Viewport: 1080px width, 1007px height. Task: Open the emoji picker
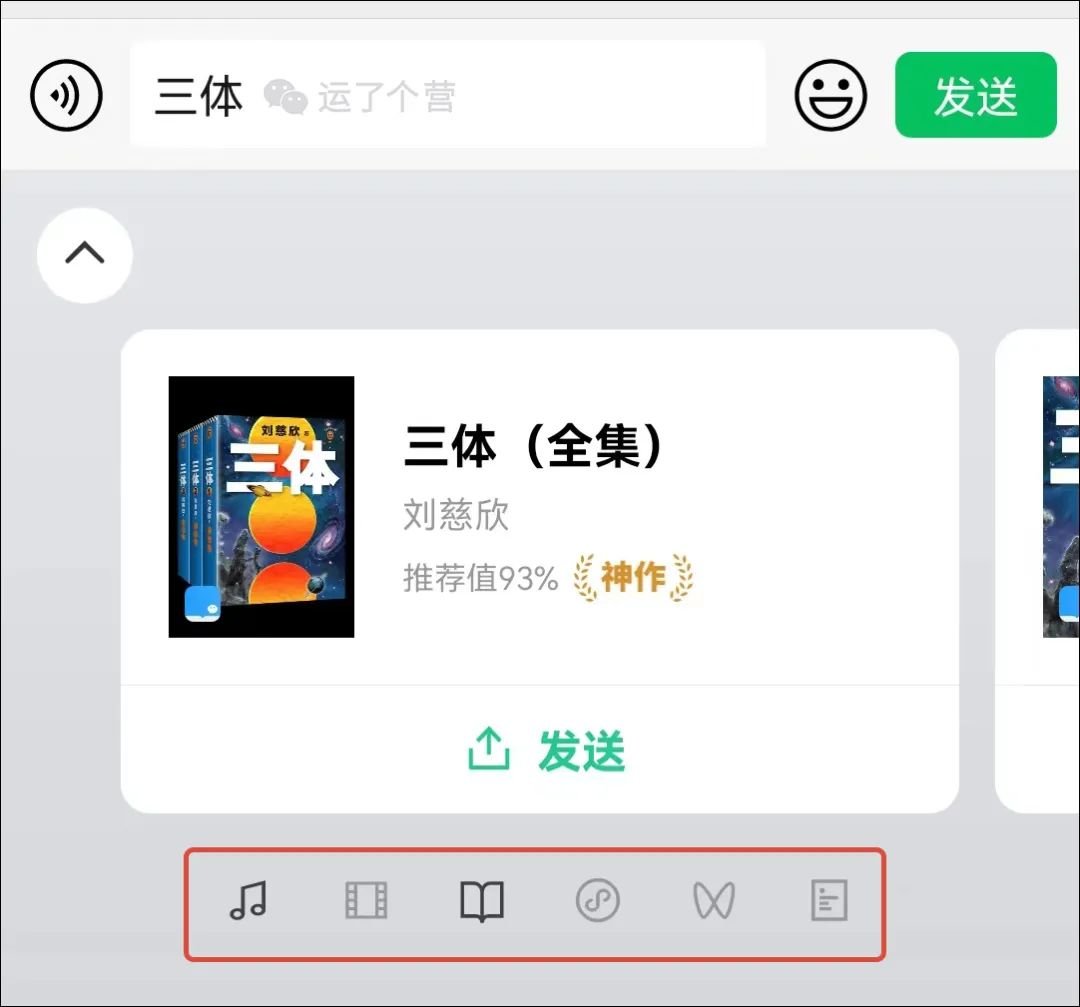[x=830, y=96]
